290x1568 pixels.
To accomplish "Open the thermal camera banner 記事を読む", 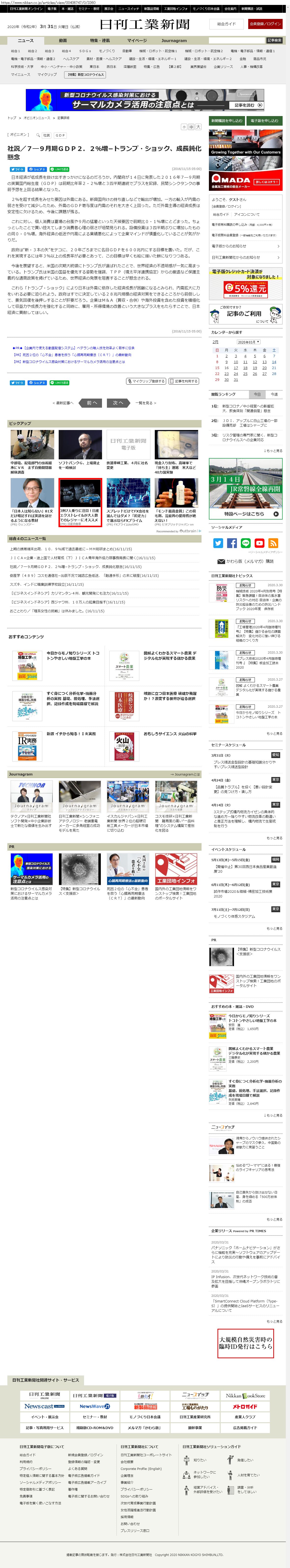I will (244, 105).
